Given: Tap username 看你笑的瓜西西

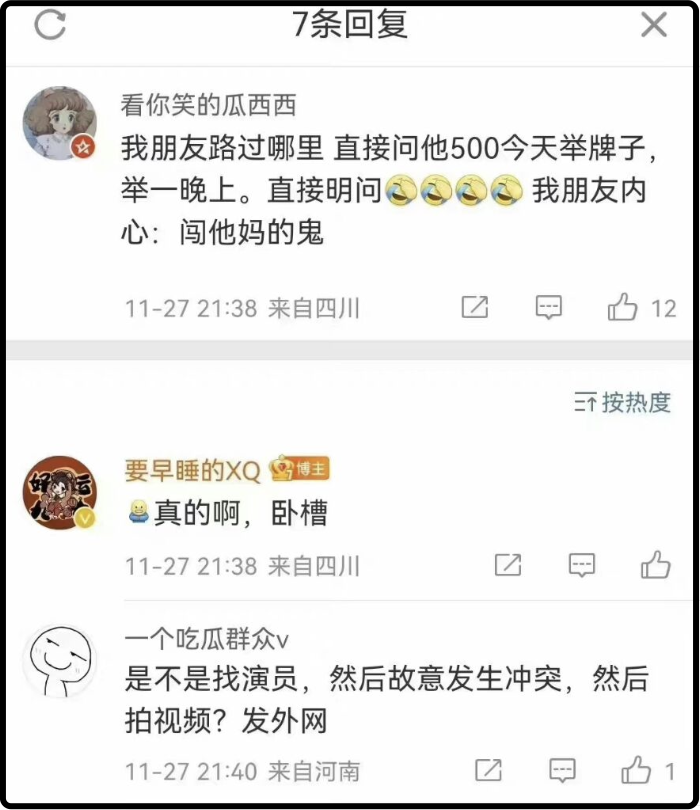Looking at the screenshot, I should tap(208, 104).
